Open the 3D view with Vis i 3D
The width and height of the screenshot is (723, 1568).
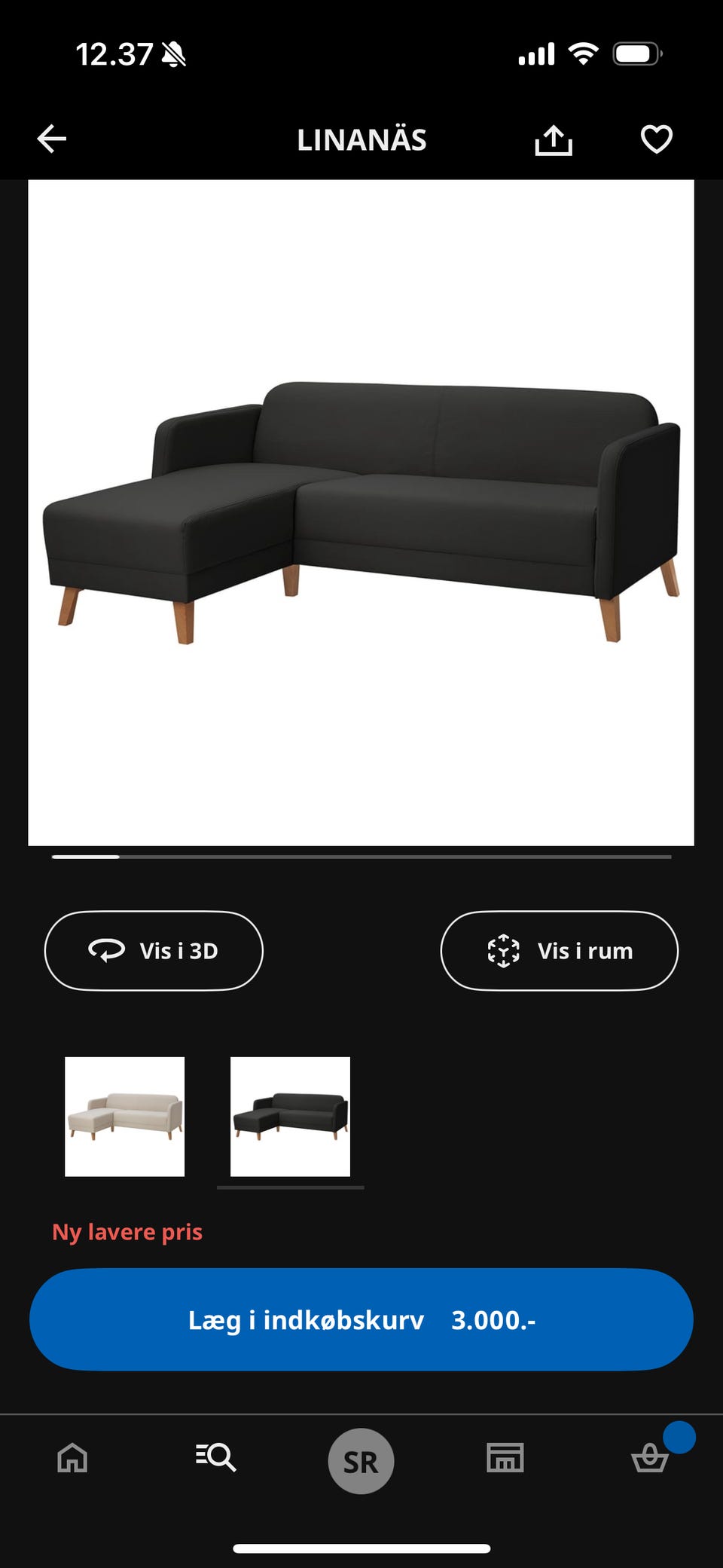click(154, 950)
